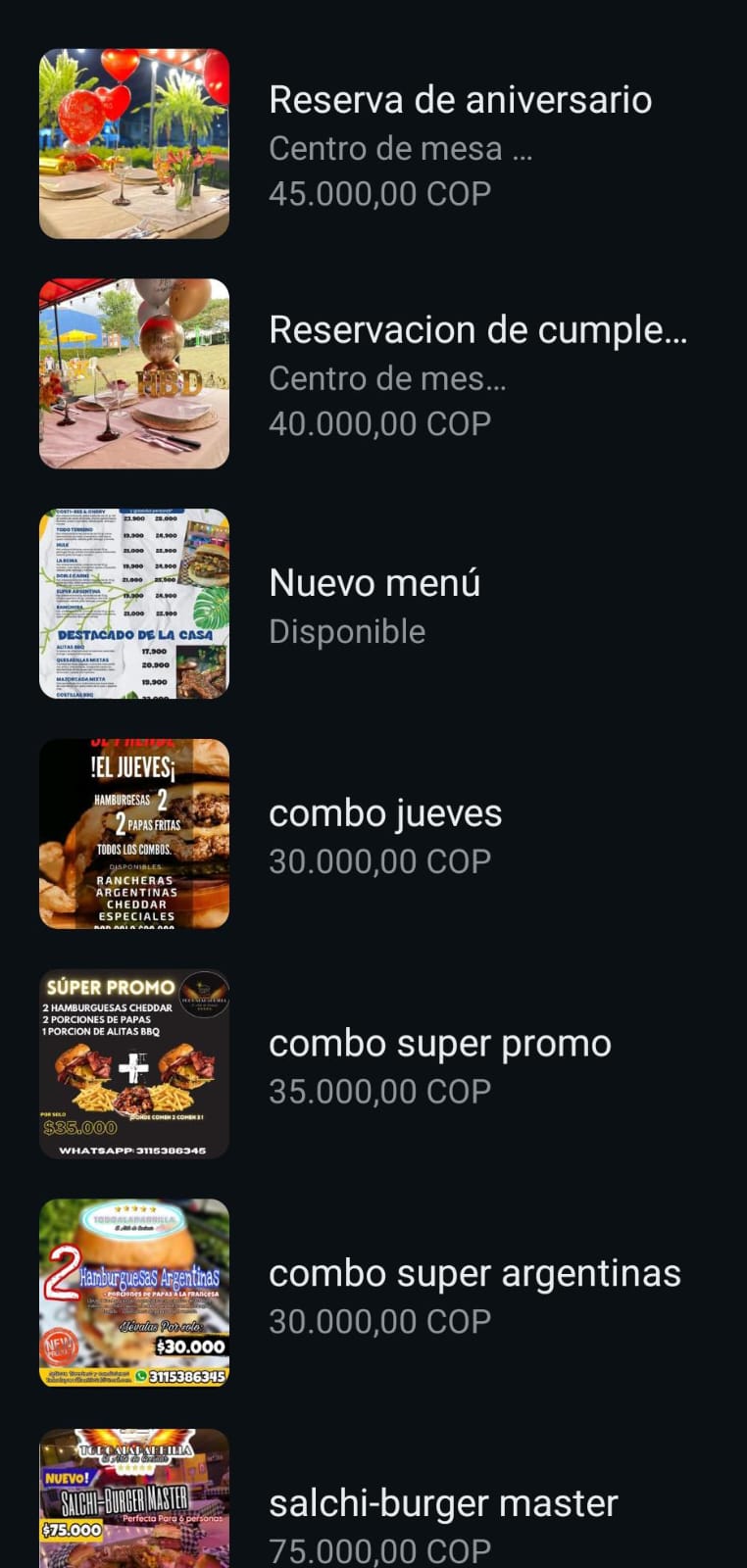
Task: Open the combo jueves product entry
Action: [385, 813]
